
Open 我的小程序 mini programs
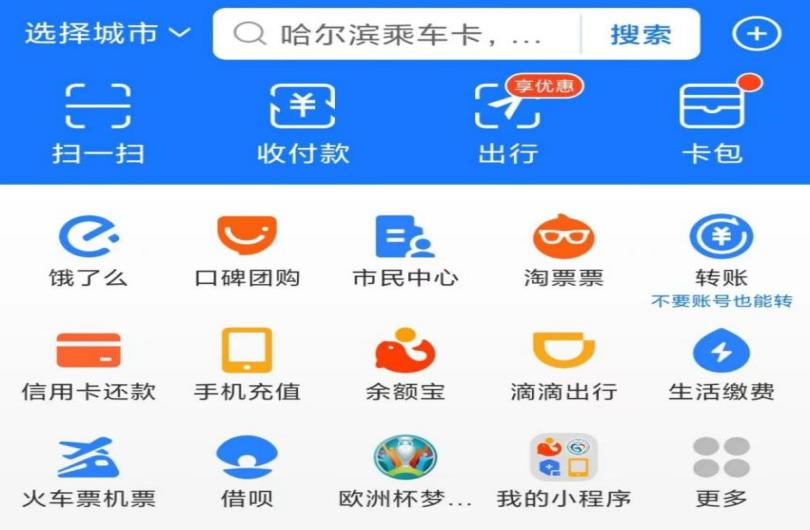563,472
